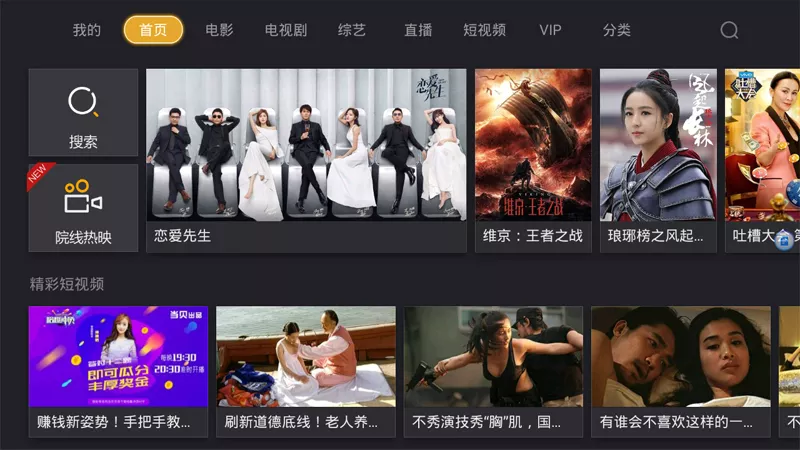This screenshot has width=800, height=450.
Task: Open the 恋爱先生 show card
Action: 306,158
